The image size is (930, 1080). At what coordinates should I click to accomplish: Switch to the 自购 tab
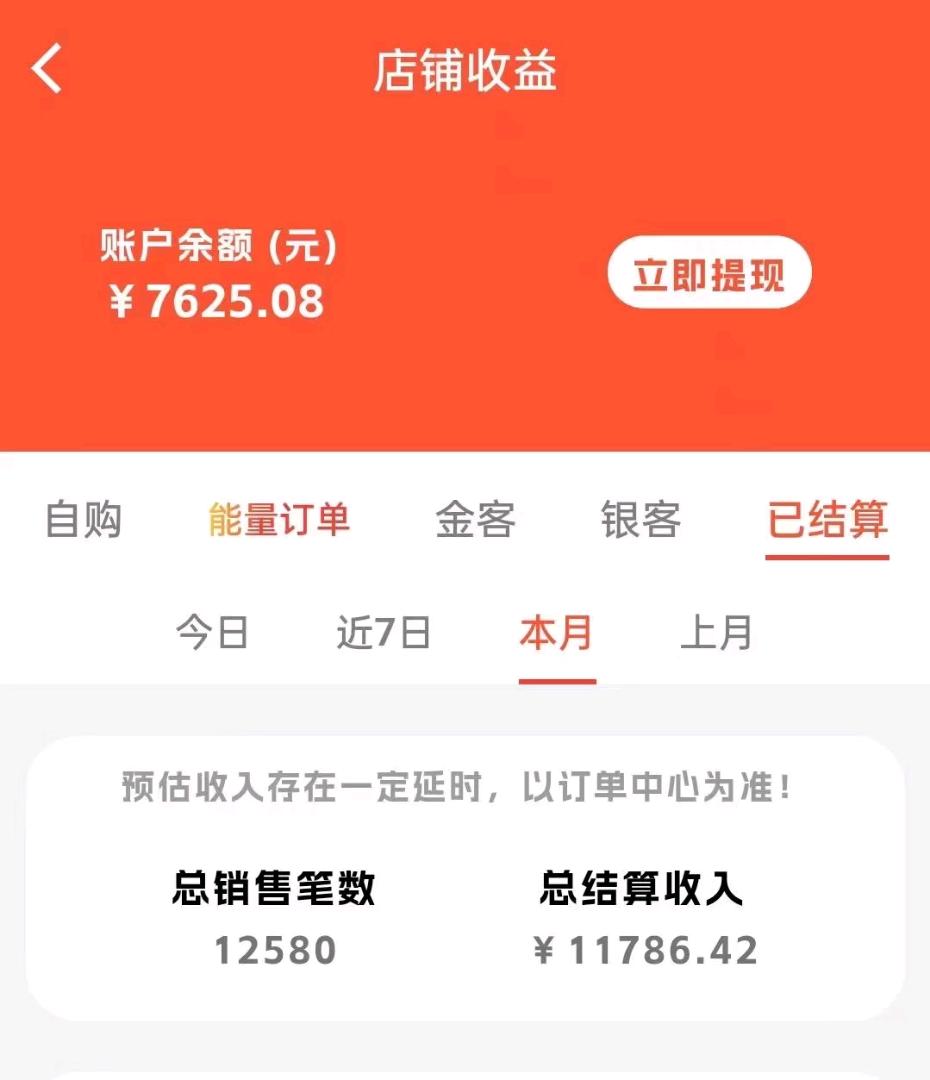click(x=84, y=520)
